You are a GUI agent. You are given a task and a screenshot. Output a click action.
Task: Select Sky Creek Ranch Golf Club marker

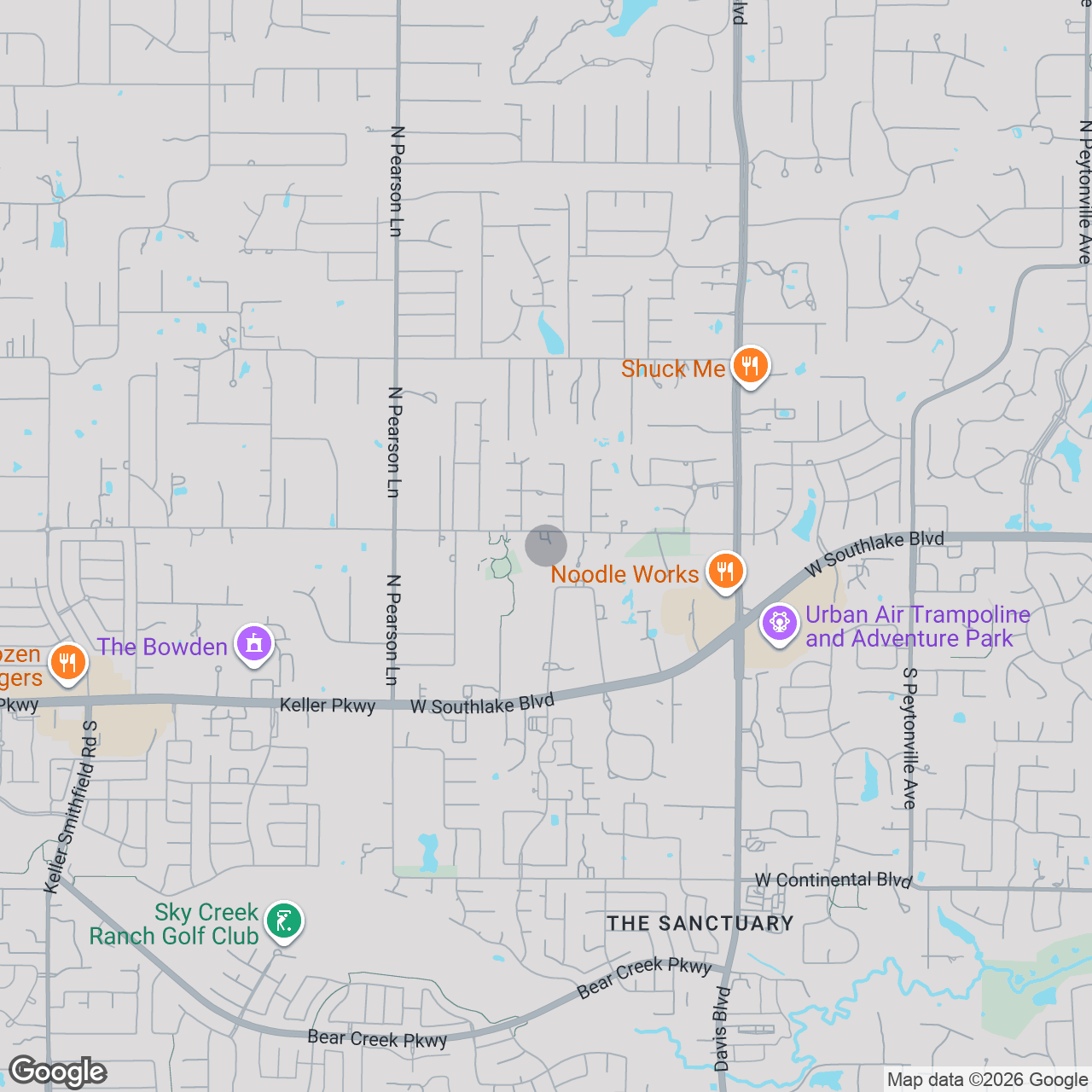pos(284,921)
